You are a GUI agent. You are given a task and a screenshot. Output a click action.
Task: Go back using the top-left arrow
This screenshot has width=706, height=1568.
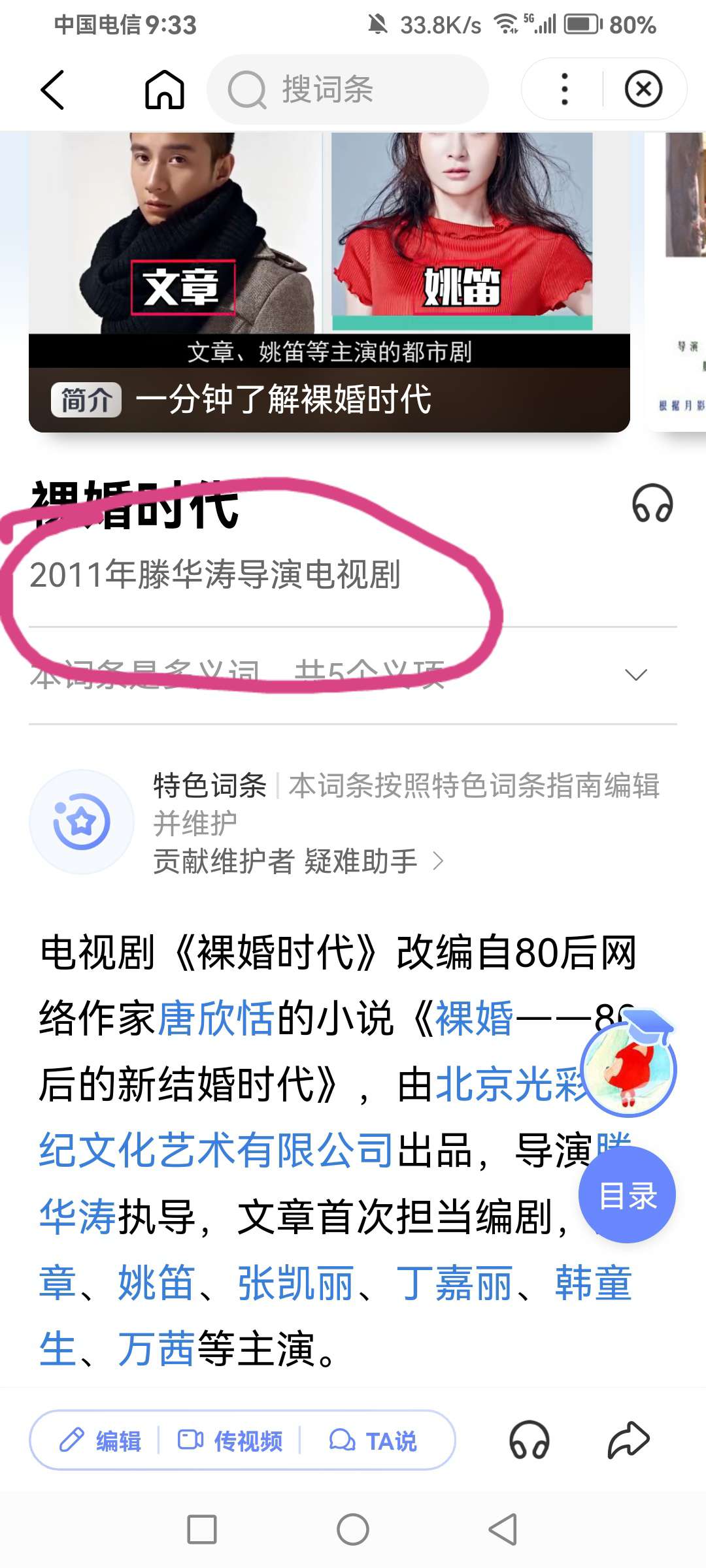point(52,90)
